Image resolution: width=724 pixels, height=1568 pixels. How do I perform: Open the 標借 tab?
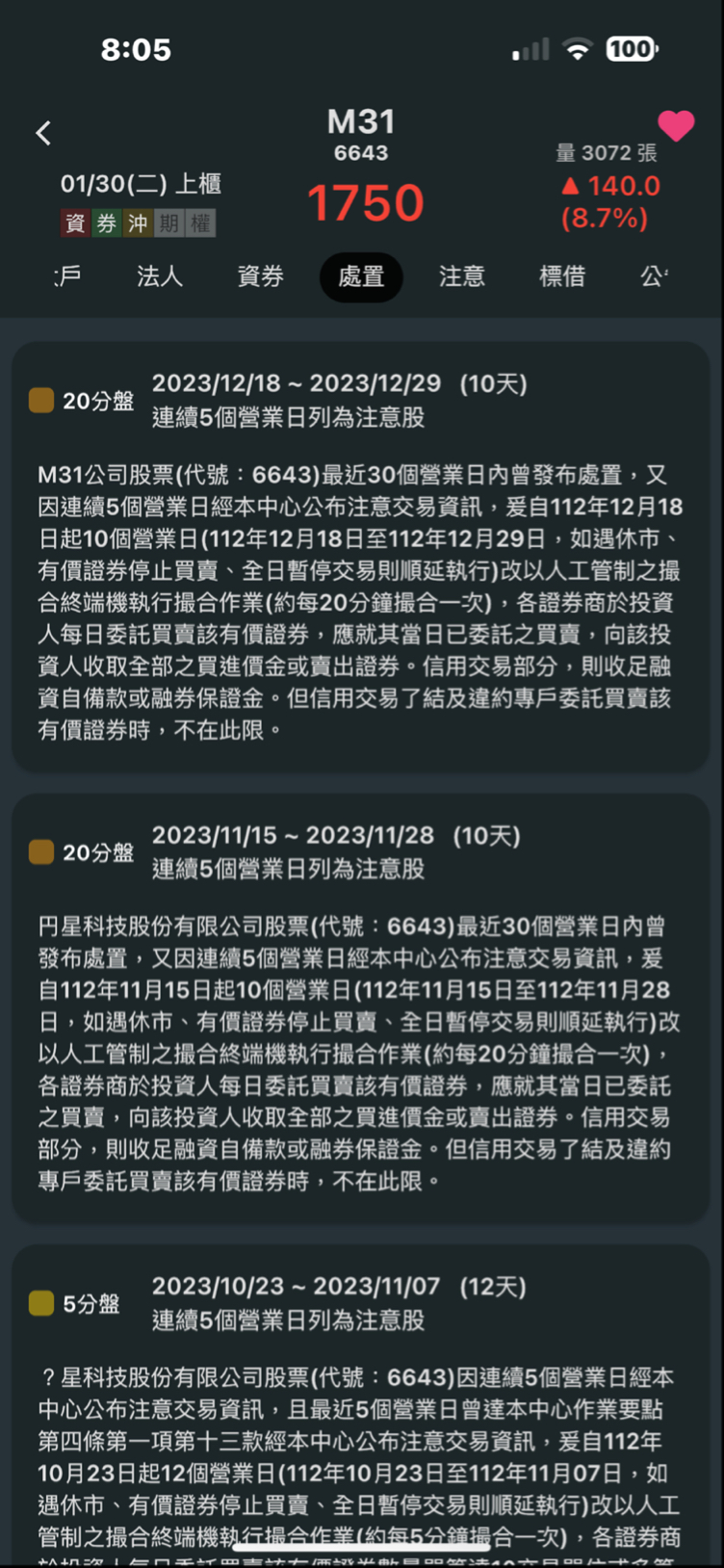pos(563,277)
